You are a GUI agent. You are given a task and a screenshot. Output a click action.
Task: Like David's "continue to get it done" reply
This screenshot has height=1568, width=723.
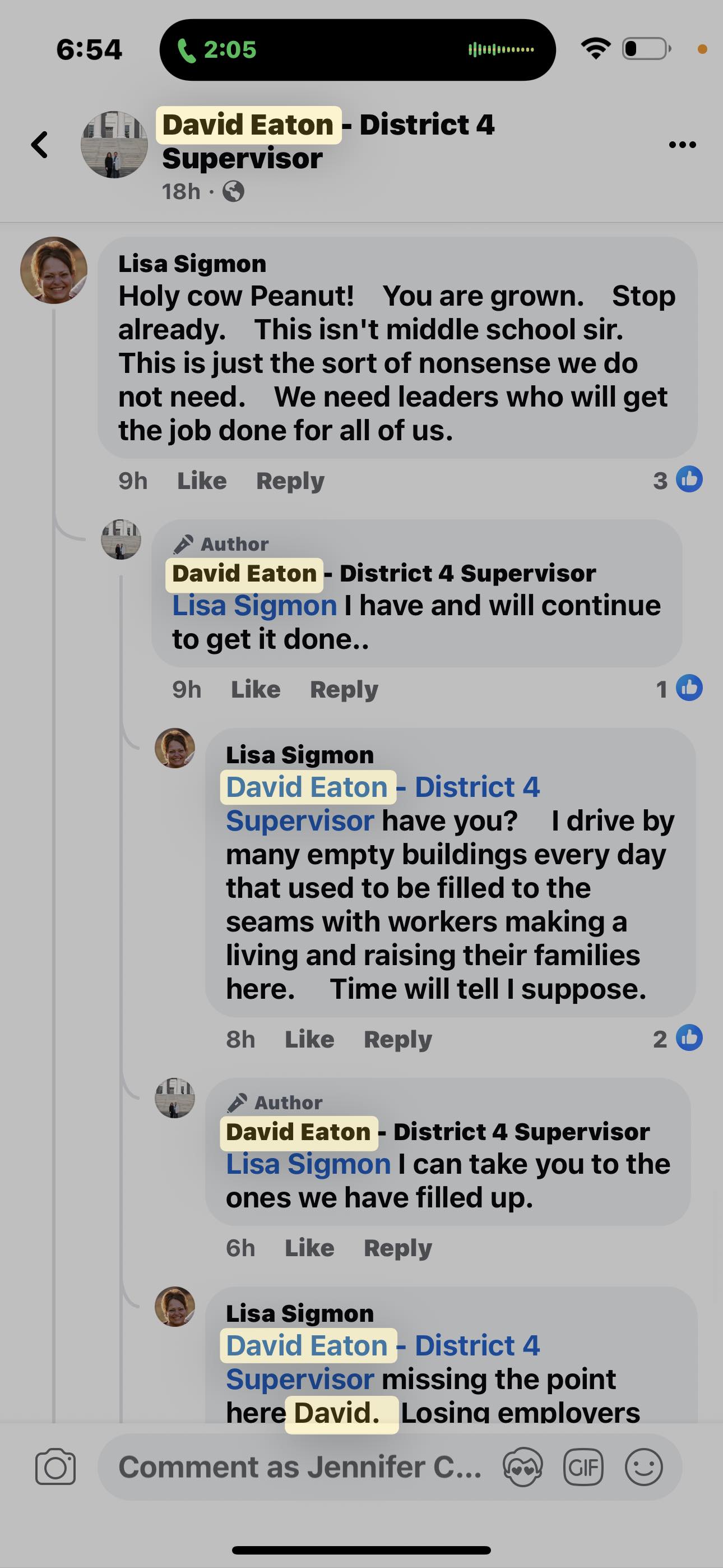pyautogui.click(x=256, y=690)
